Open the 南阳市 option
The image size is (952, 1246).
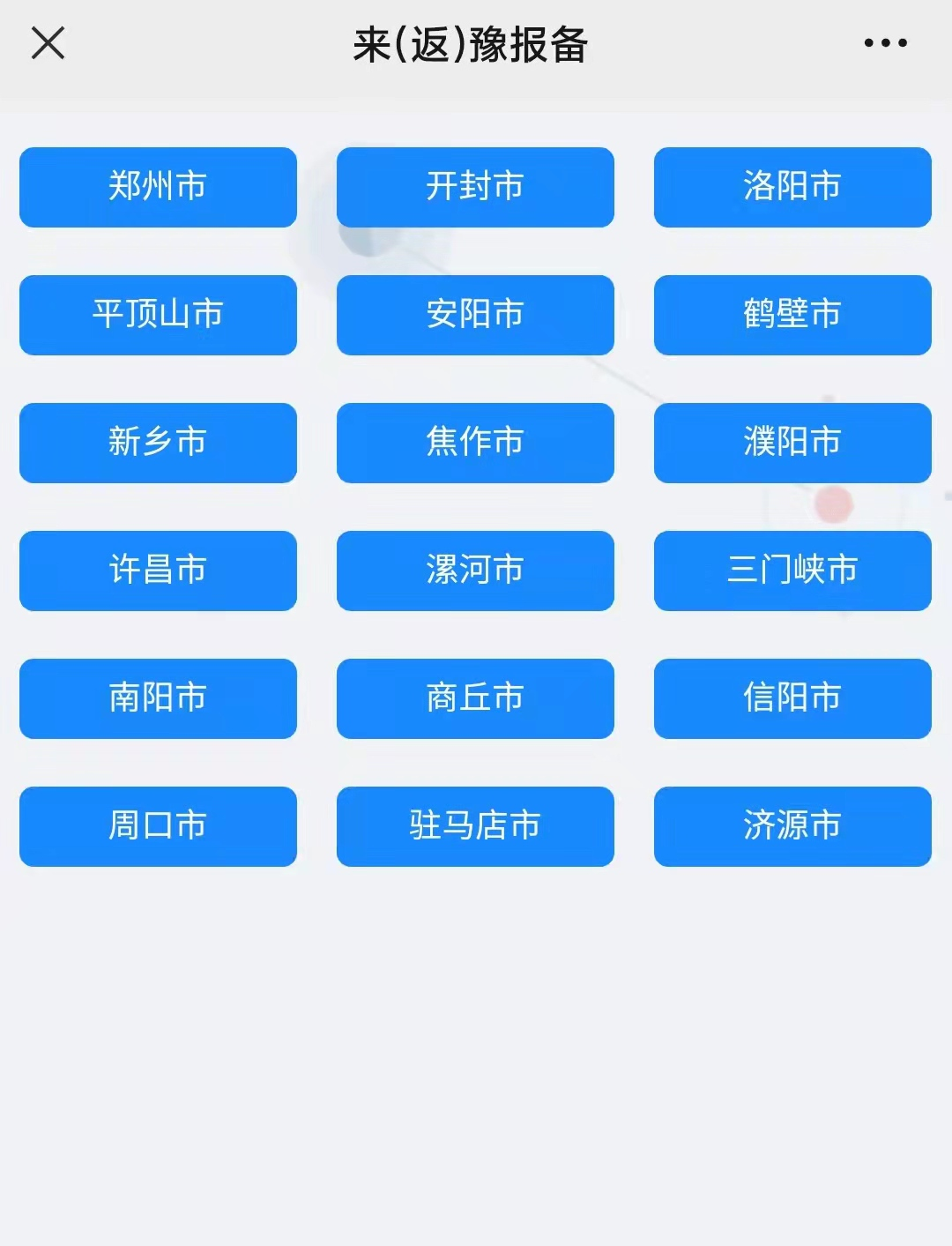pyautogui.click(x=158, y=698)
